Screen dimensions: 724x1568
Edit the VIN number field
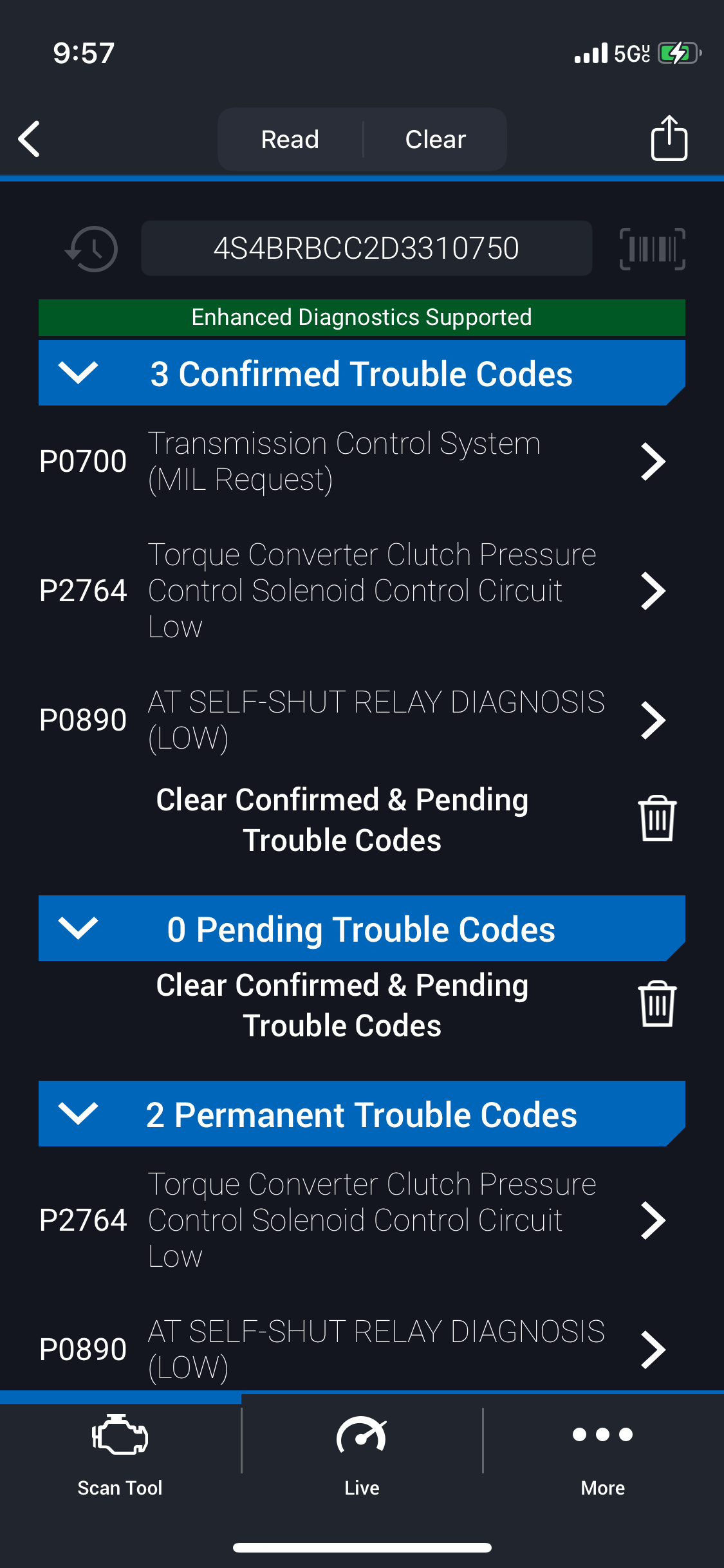pyautogui.click(x=366, y=248)
